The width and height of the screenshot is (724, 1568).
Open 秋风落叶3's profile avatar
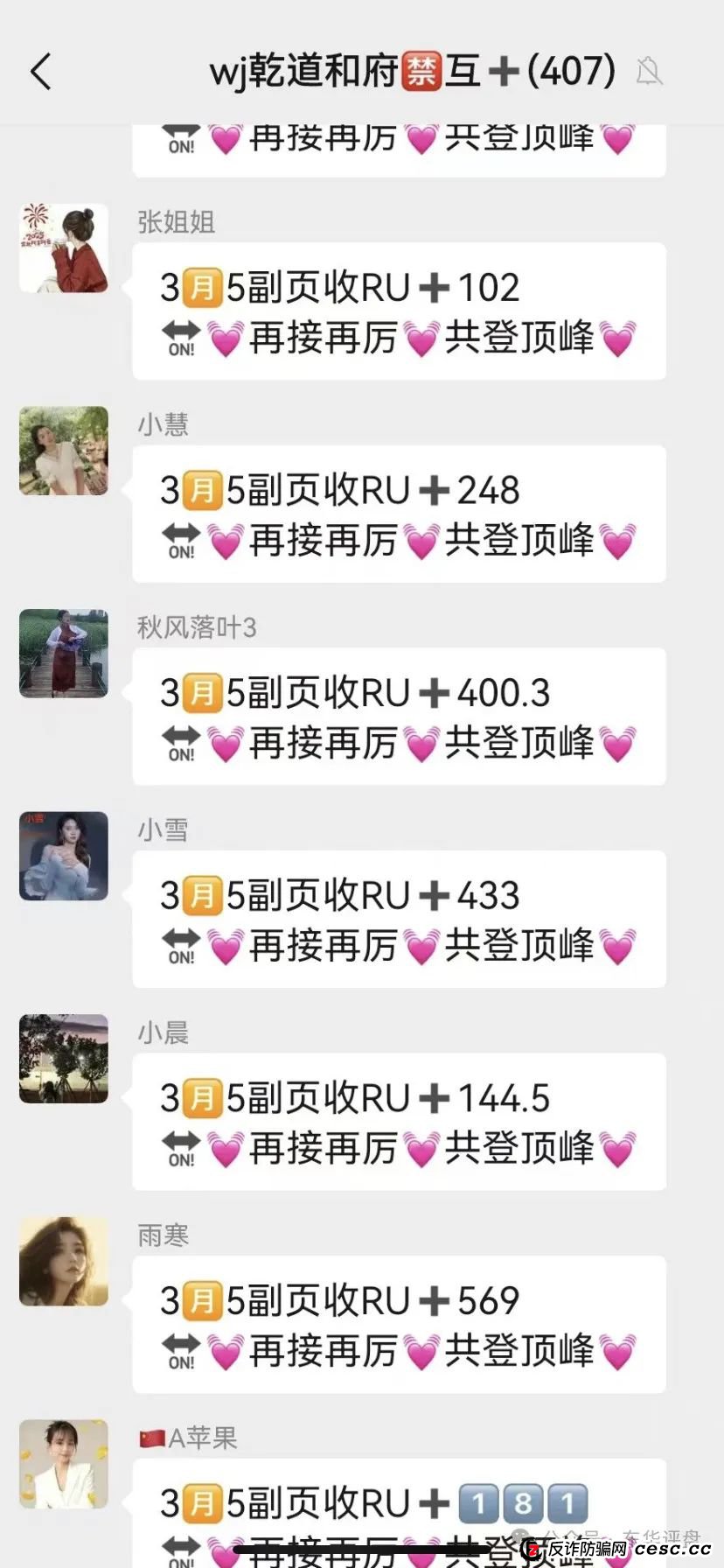pyautogui.click(x=63, y=654)
